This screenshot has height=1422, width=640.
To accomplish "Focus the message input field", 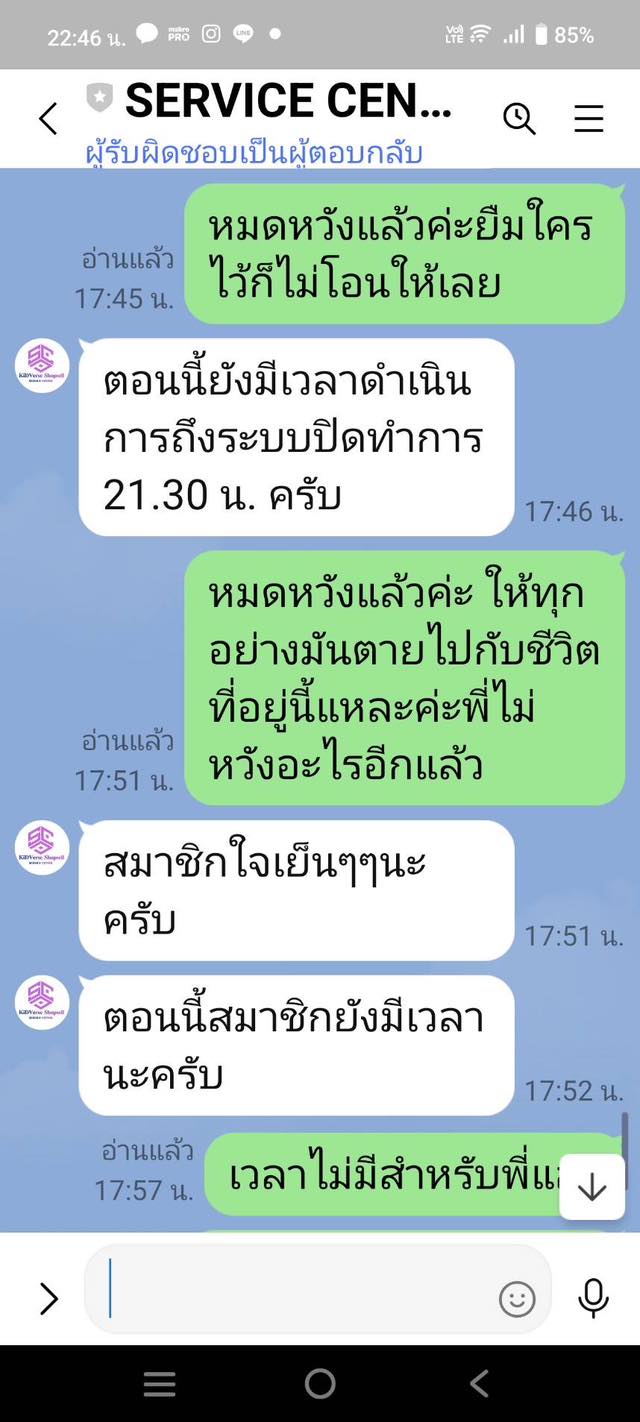I will (300, 1298).
